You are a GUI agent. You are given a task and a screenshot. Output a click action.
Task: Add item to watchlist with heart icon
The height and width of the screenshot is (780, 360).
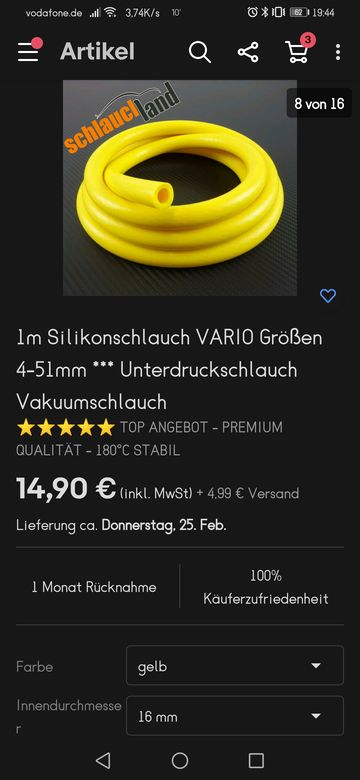(x=328, y=296)
